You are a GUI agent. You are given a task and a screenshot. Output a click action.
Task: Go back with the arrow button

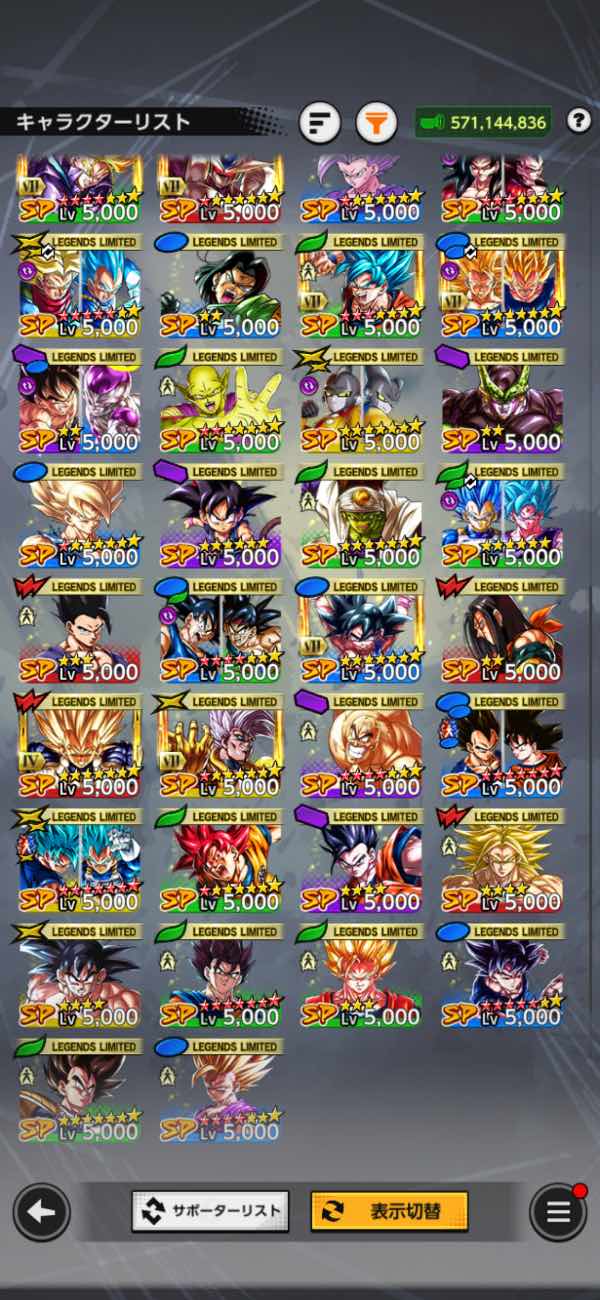[41, 1212]
